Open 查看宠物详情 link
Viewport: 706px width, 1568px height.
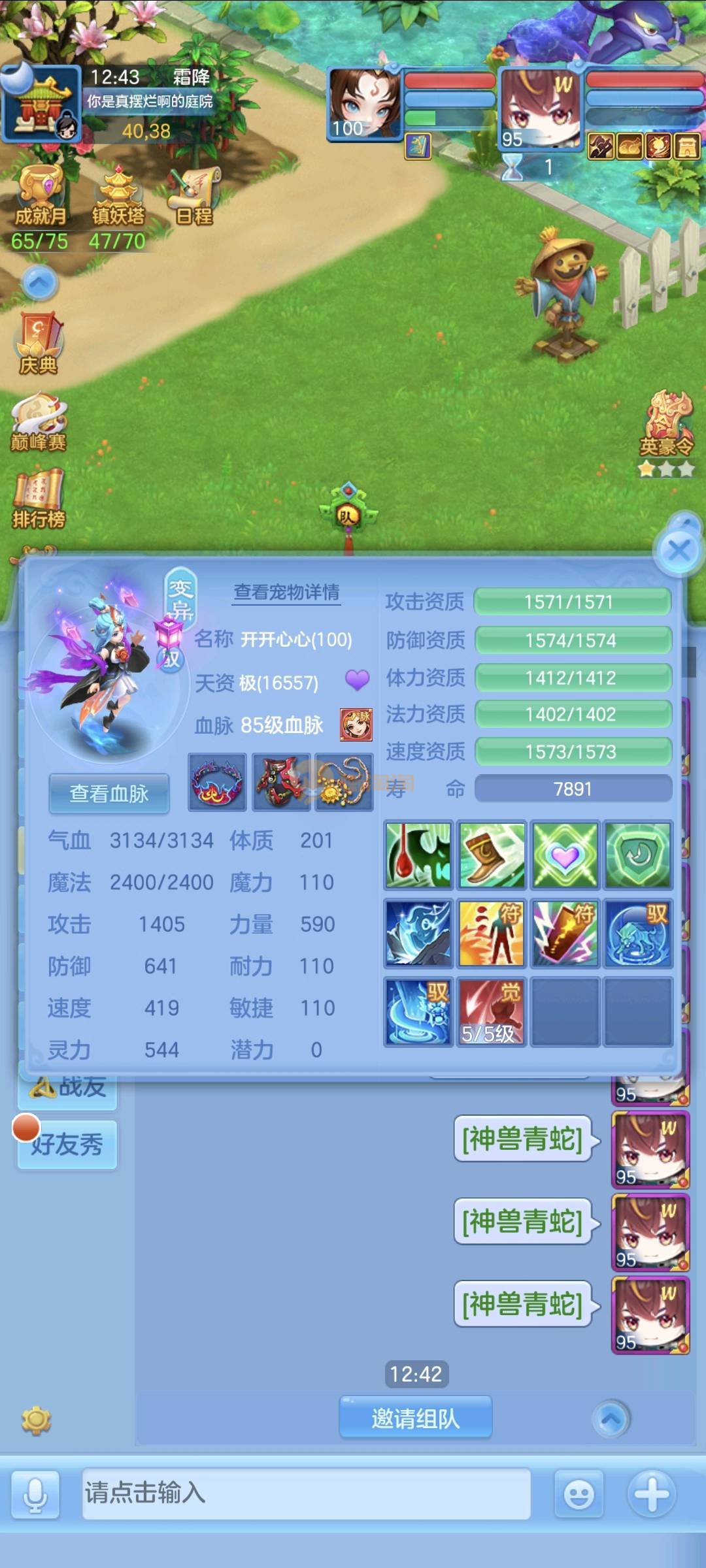pos(287,592)
